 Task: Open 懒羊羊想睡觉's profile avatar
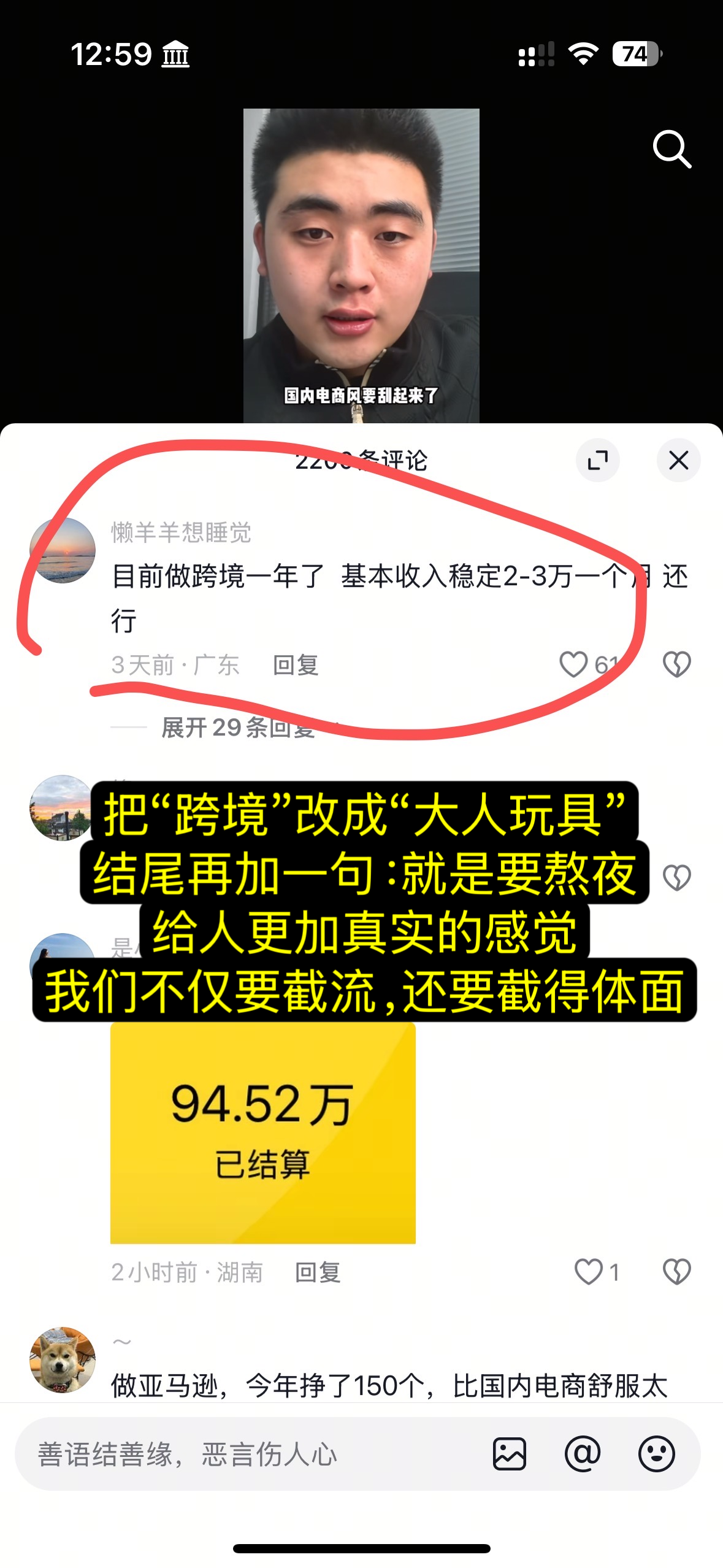(63, 550)
